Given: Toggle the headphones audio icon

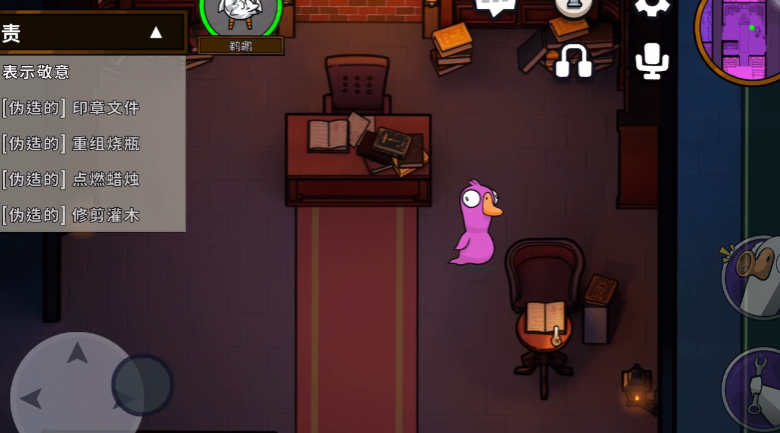Looking at the screenshot, I should tap(574, 60).
